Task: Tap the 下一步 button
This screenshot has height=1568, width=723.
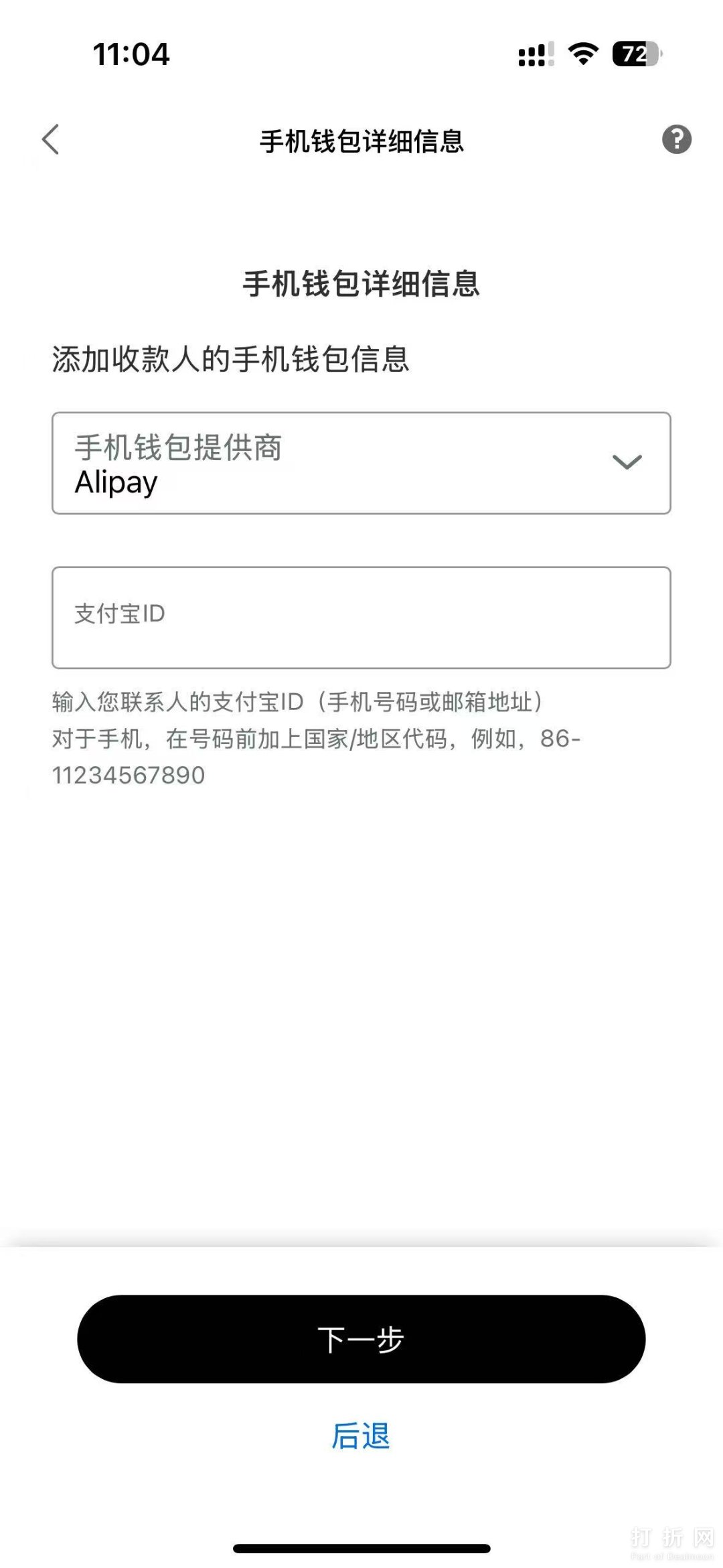Action: pos(361,1340)
